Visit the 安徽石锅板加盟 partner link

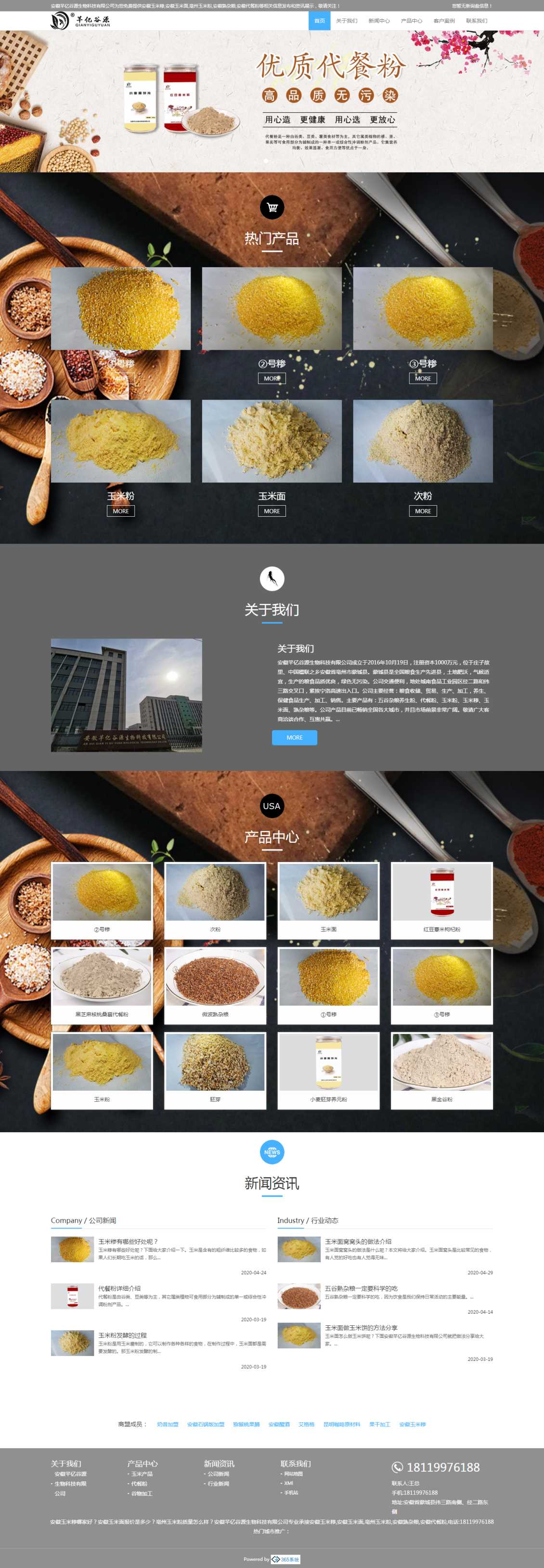(x=206, y=1424)
